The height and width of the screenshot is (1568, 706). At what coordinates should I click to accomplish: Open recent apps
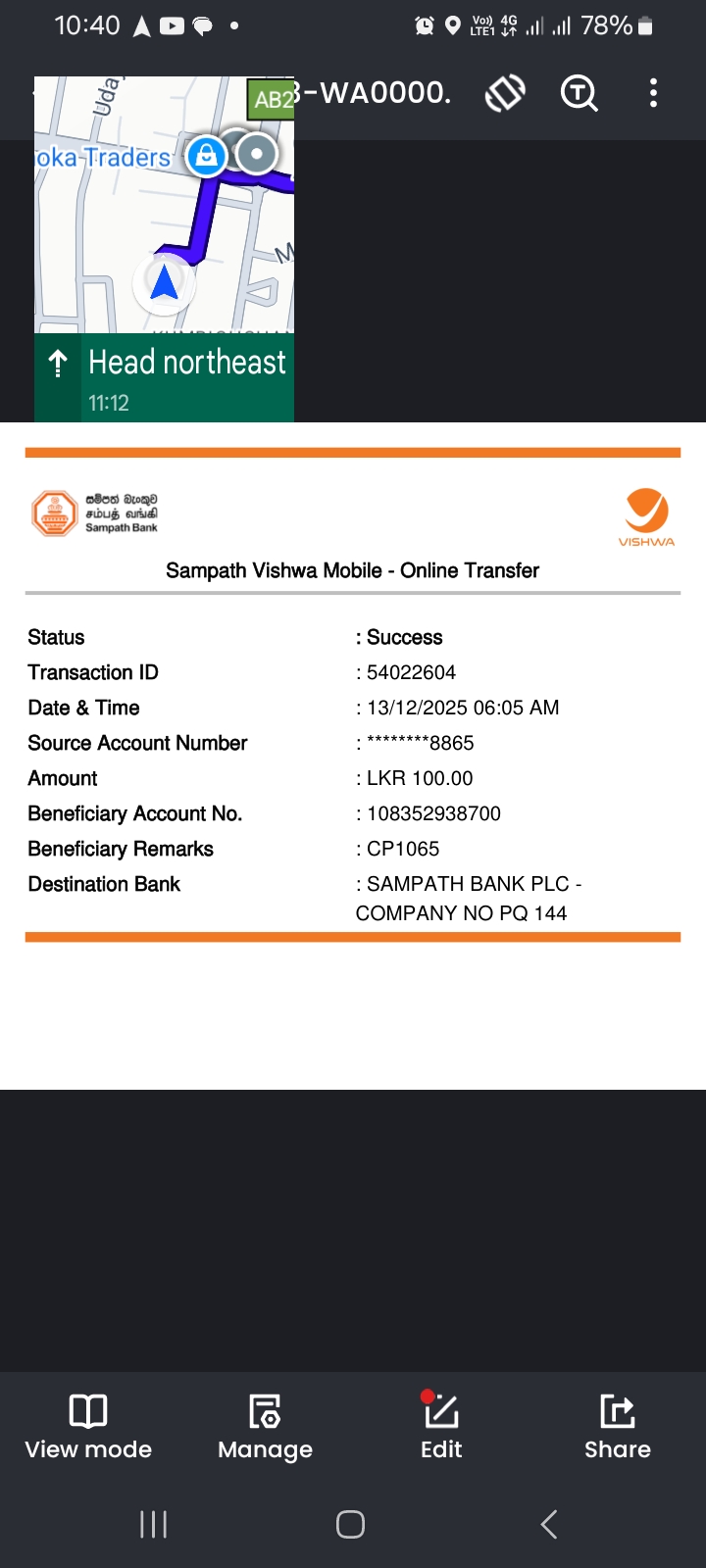pos(153,1524)
